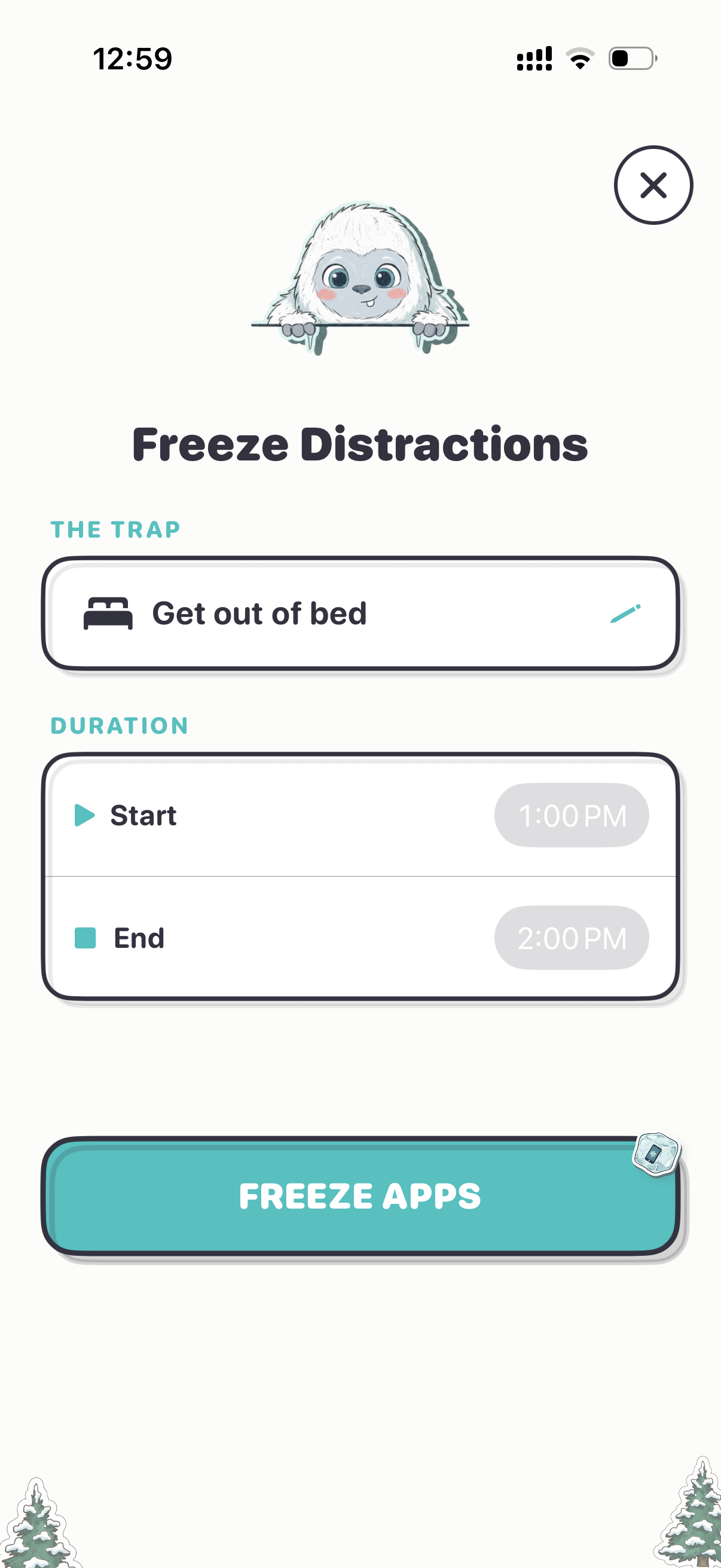Select the DURATION section heading

point(119,725)
